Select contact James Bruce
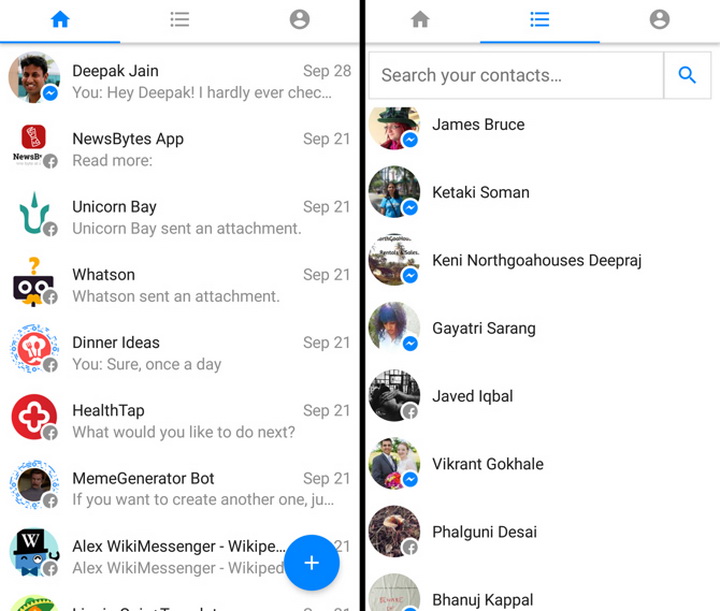 pyautogui.click(x=478, y=125)
